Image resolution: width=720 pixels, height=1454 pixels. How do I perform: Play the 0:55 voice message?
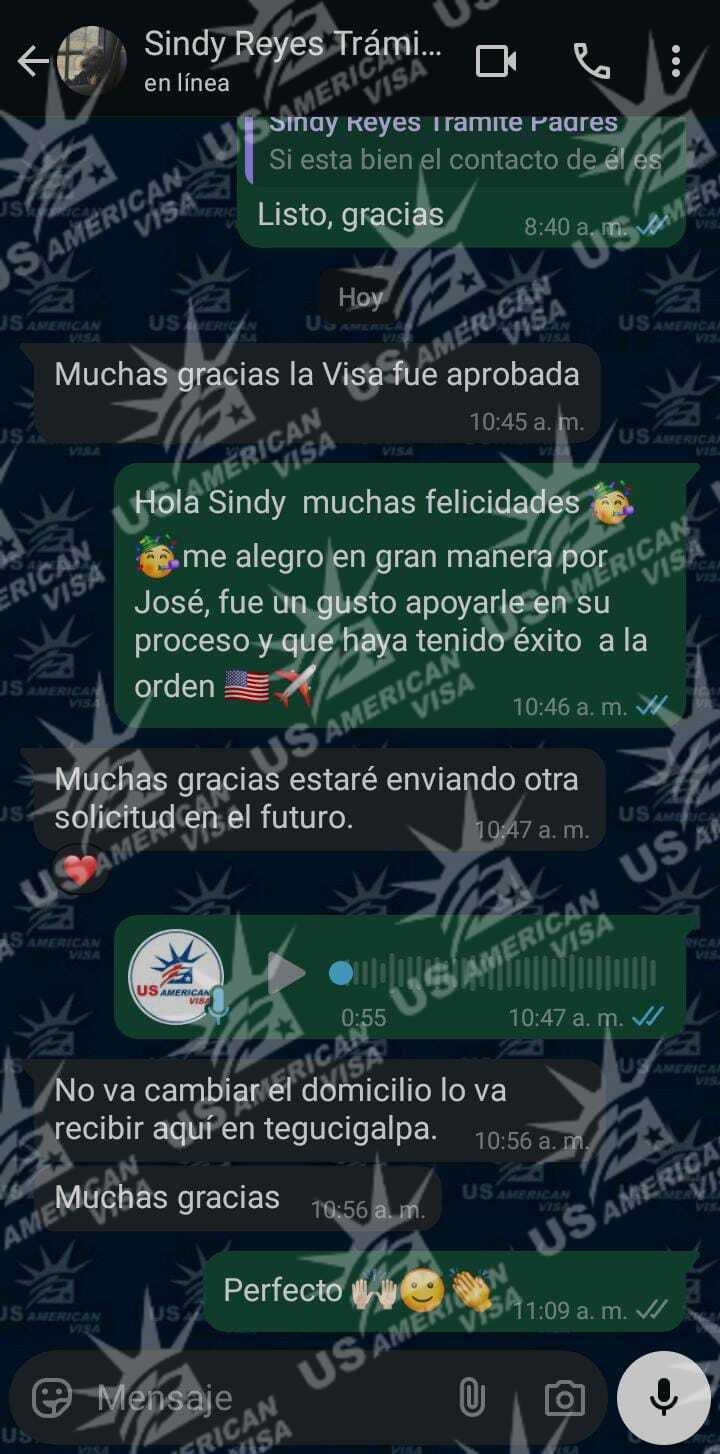coord(286,973)
